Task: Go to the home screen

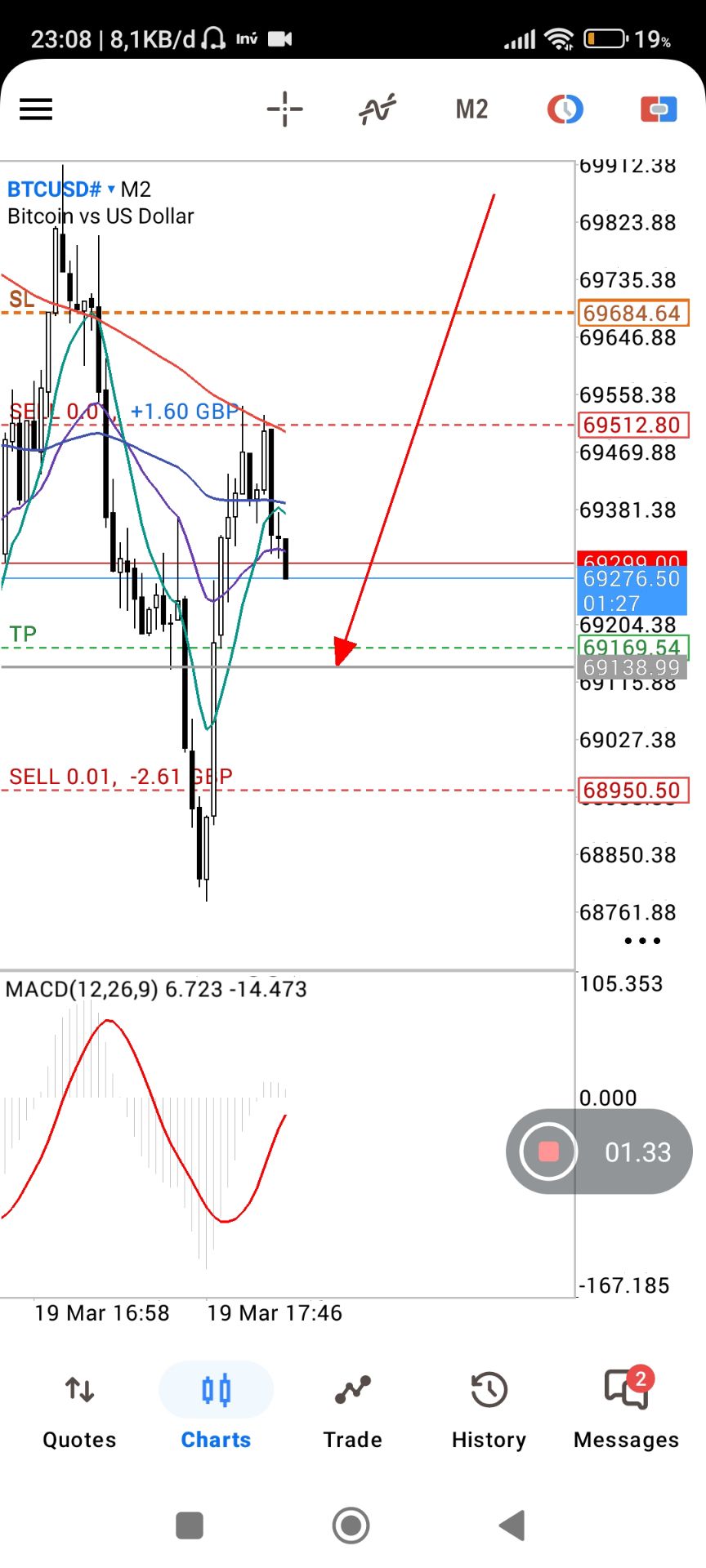Action: pyautogui.click(x=351, y=1525)
